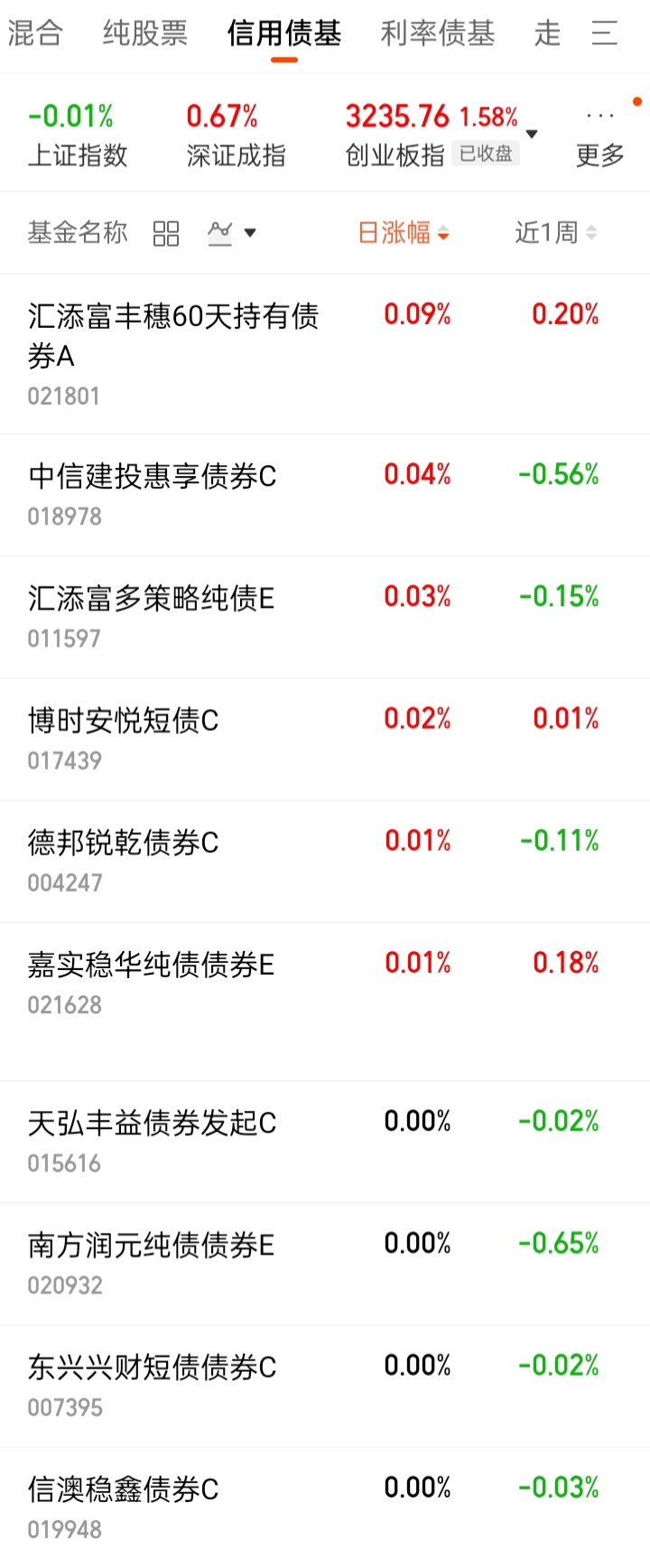The height and width of the screenshot is (1568, 650).
Task: Open fund 中信建投惠享债券C
Action: pyautogui.click(x=325, y=495)
